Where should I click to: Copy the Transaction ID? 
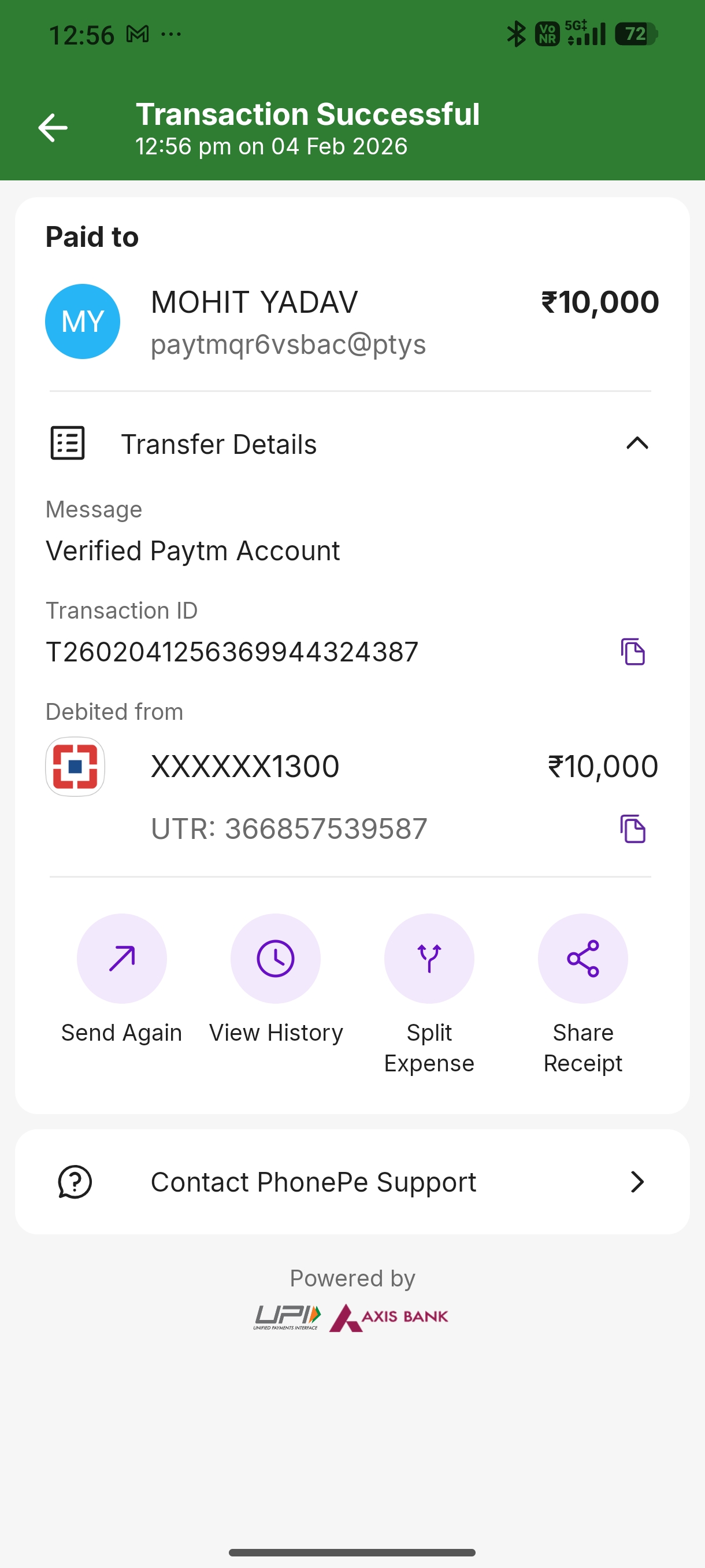(x=633, y=652)
